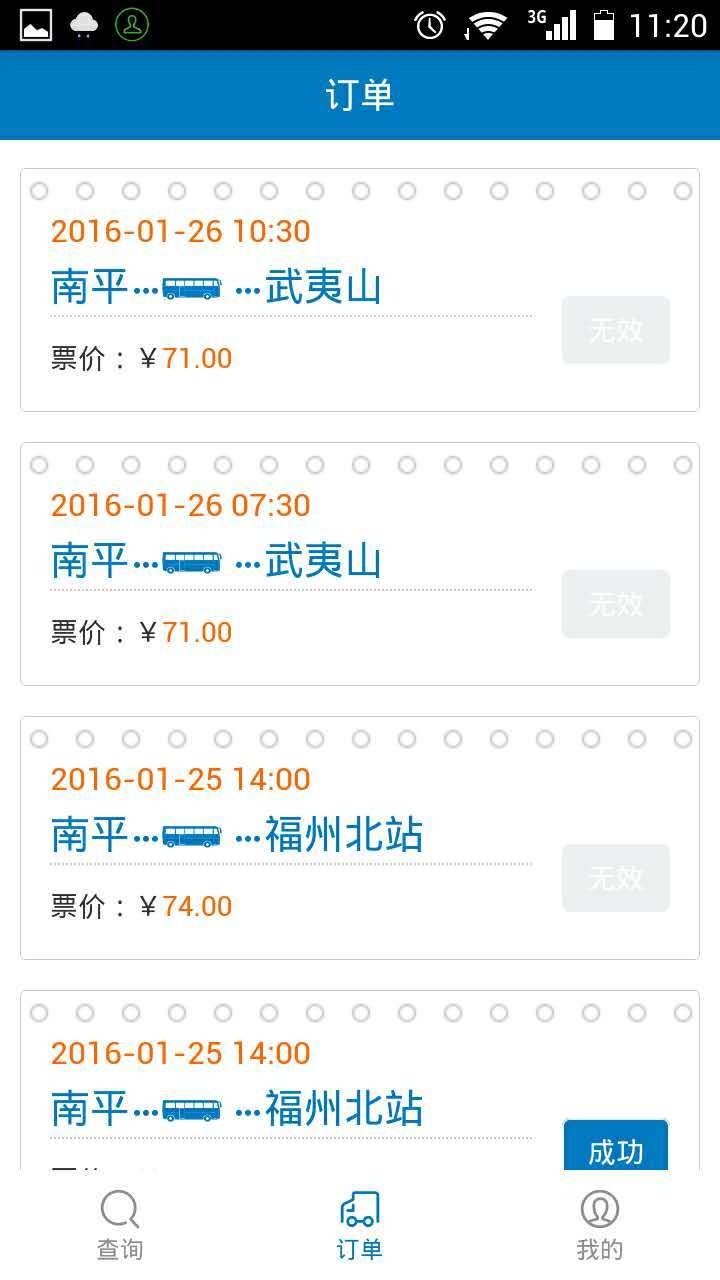720x1280 pixels.
Task: Switch to the 查询 tab
Action: (120, 1226)
